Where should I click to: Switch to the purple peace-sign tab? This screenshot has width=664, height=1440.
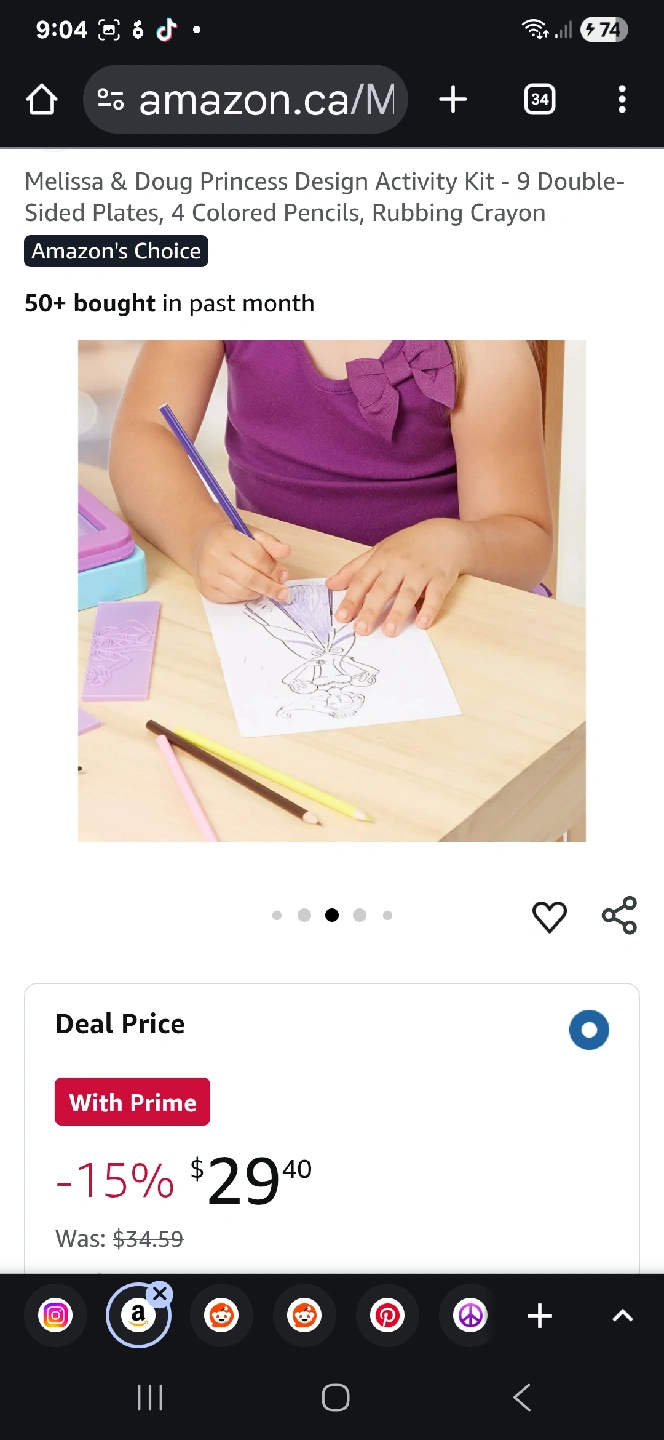[x=470, y=1316]
